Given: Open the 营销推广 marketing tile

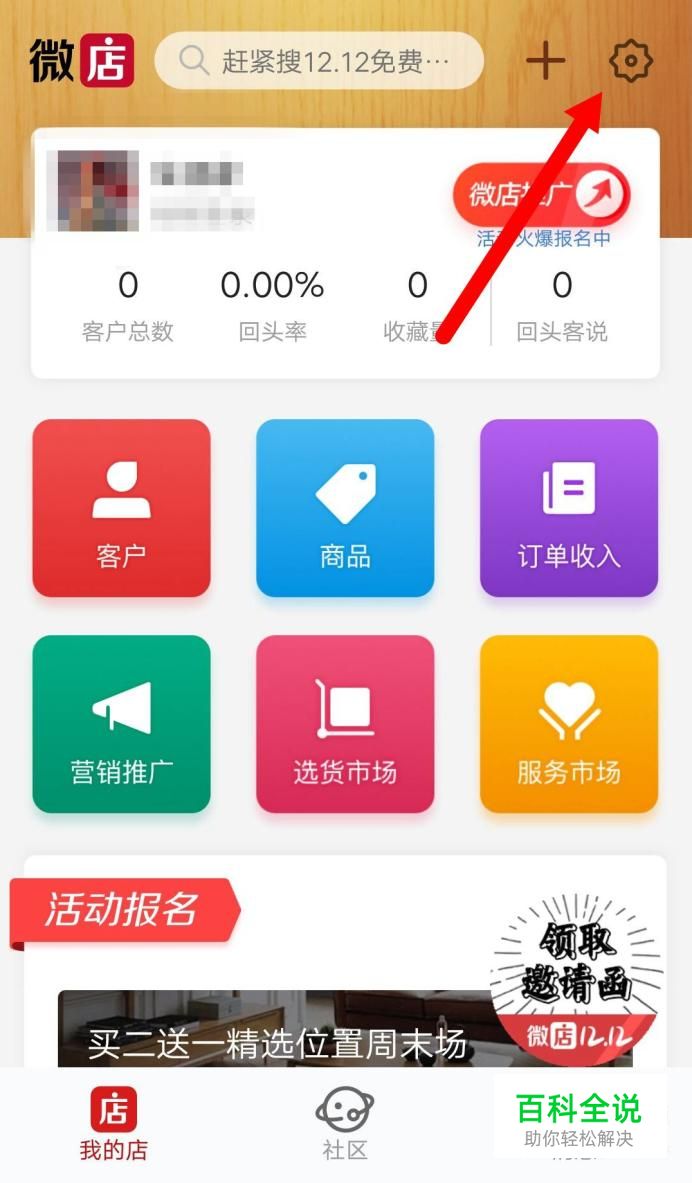Looking at the screenshot, I should pyautogui.click(x=122, y=724).
